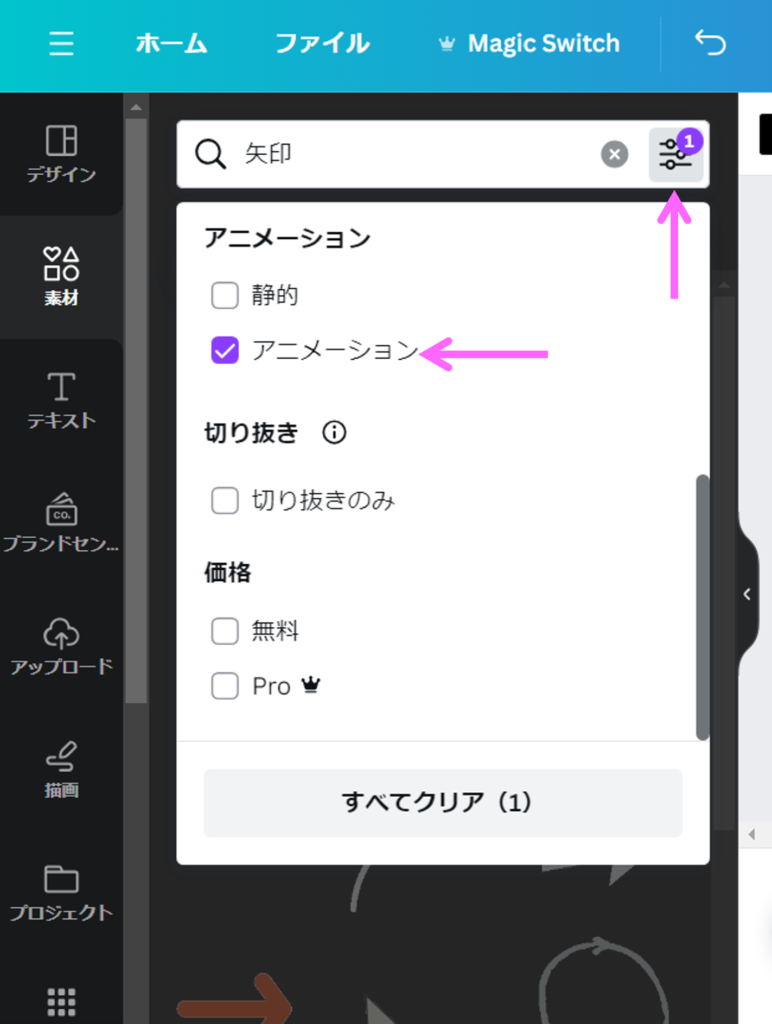Viewport: 772px width, 1024px height.
Task: Open the ブランドセンター tab
Action: (x=61, y=522)
